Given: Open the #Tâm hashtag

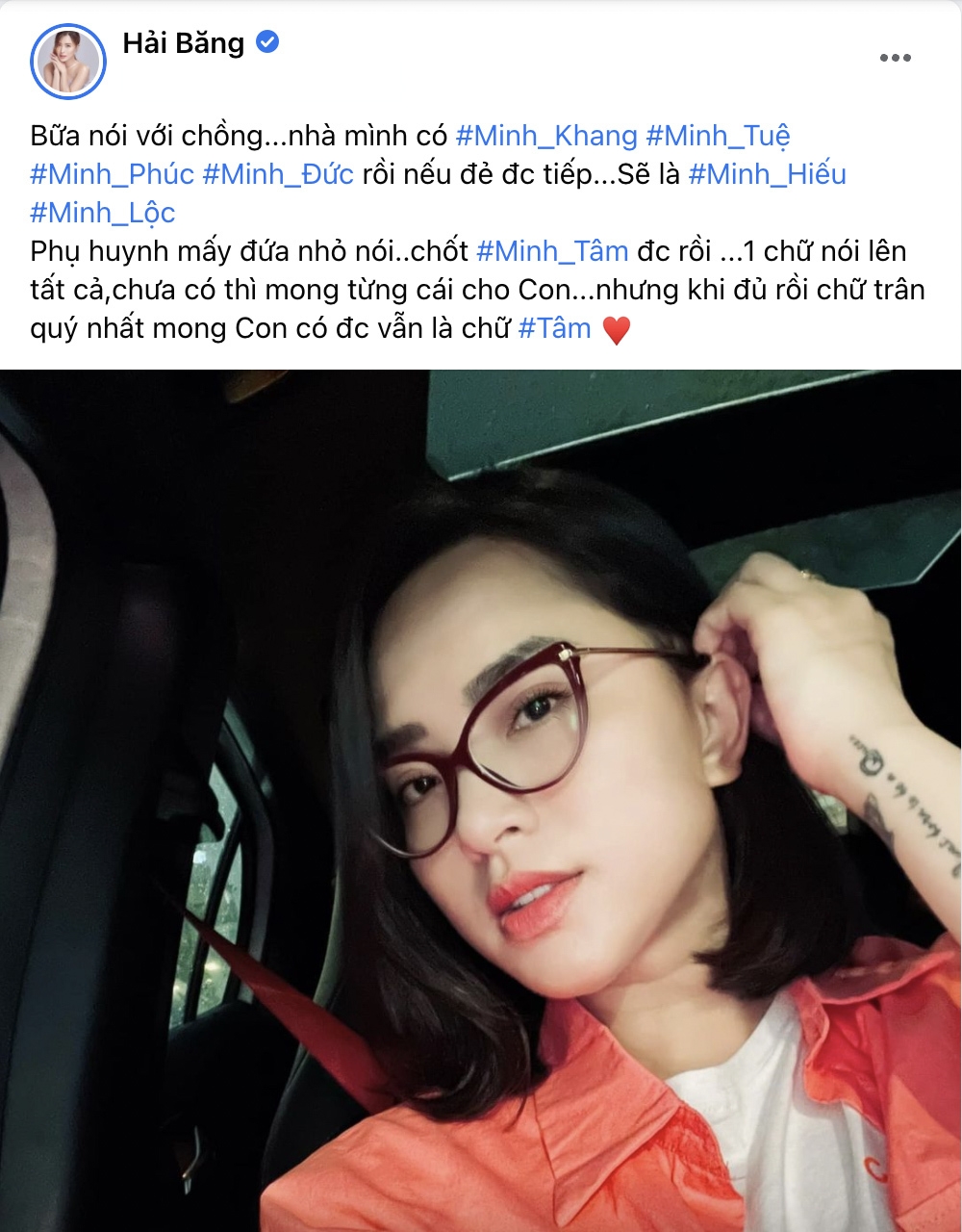Looking at the screenshot, I should pyautogui.click(x=554, y=328).
